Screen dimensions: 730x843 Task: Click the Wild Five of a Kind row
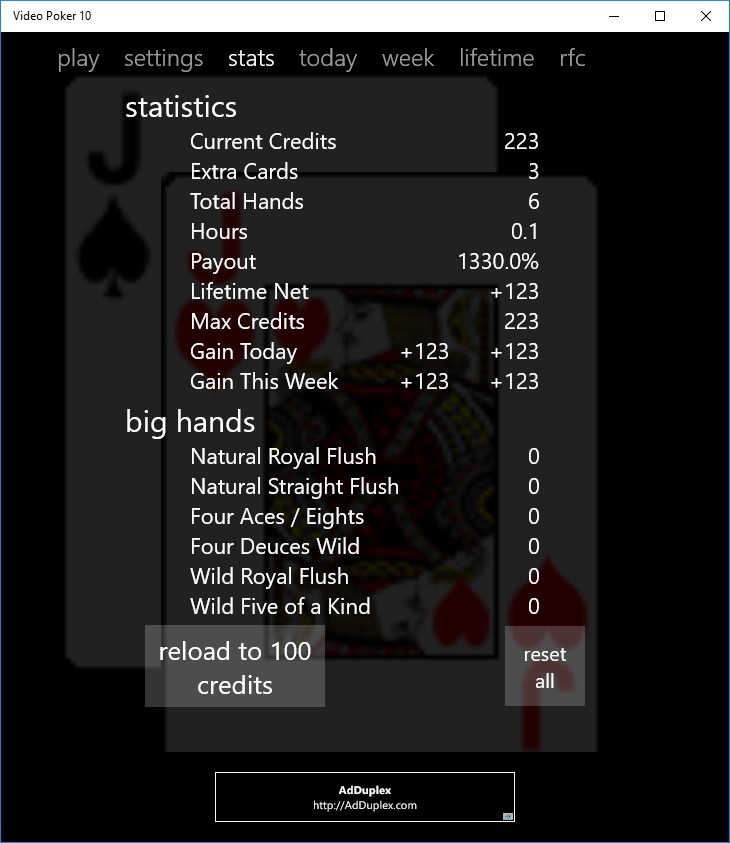pyautogui.click(x=280, y=606)
